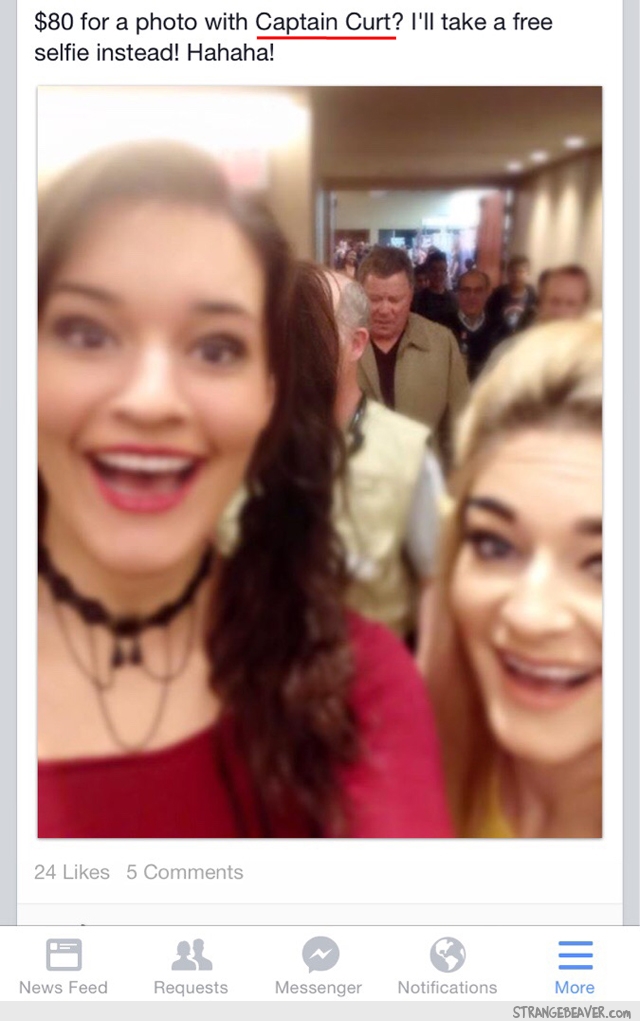This screenshot has height=1021, width=640.
Task: Go to the Messenger tab
Action: point(319,966)
